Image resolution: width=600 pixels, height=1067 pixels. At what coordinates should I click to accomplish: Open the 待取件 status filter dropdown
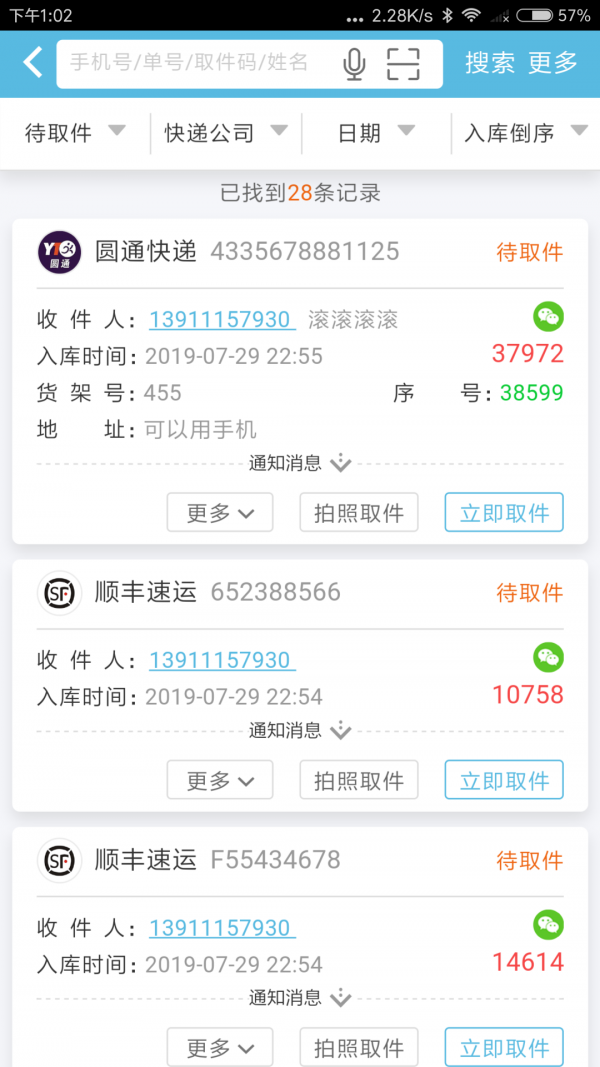pos(75,133)
